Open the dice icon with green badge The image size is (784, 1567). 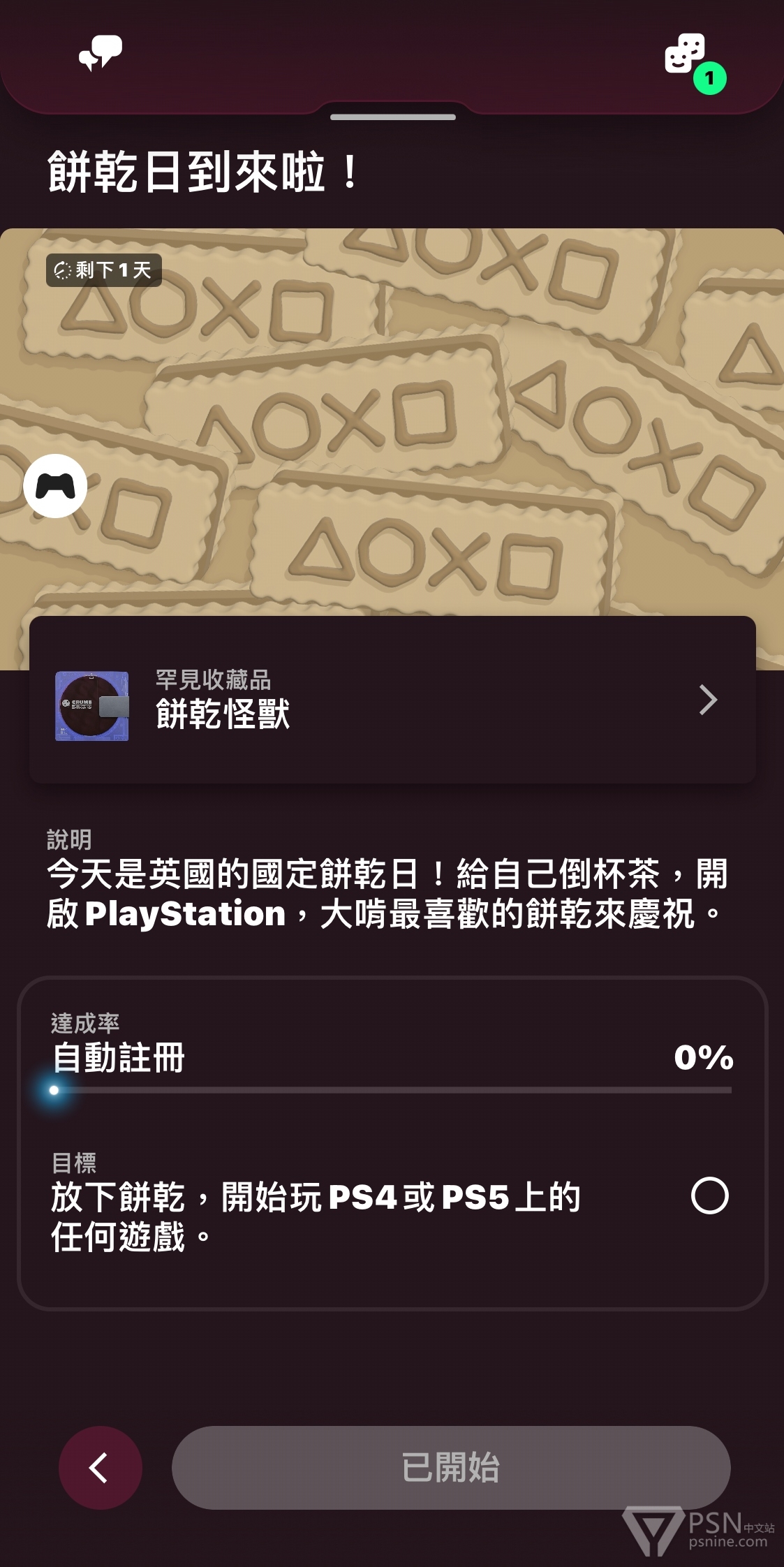click(x=694, y=61)
